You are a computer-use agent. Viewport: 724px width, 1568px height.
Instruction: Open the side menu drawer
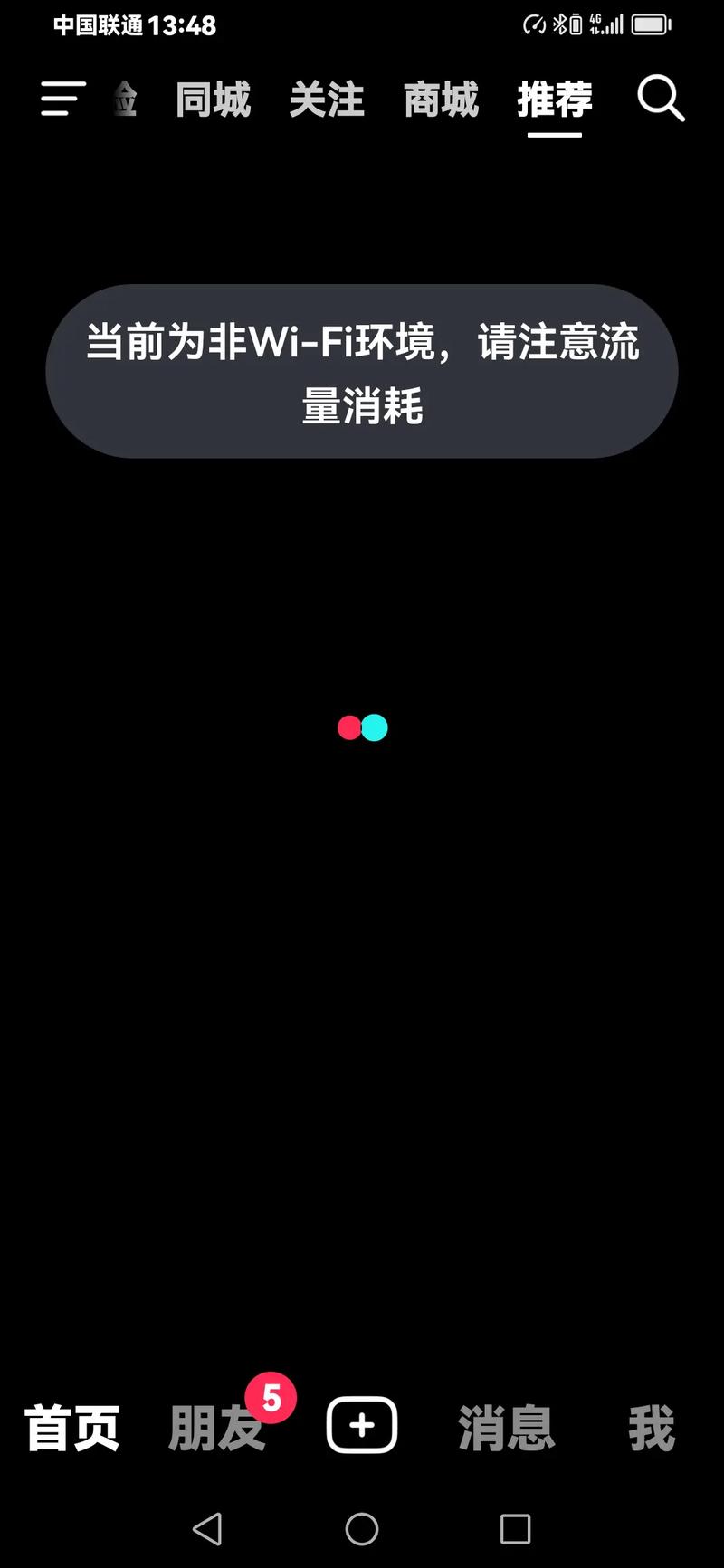tap(63, 99)
